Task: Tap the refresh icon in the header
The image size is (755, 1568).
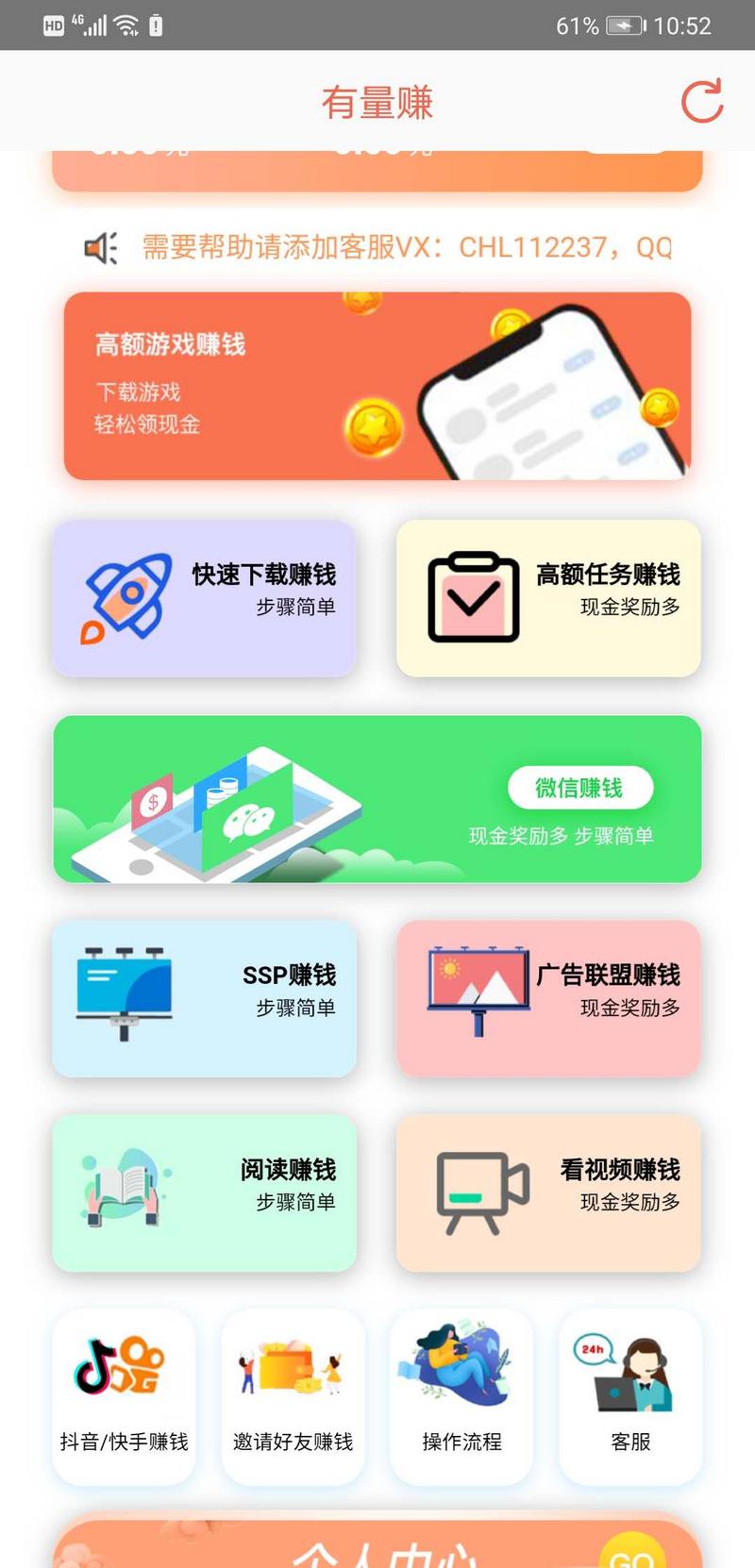Action: tap(702, 102)
